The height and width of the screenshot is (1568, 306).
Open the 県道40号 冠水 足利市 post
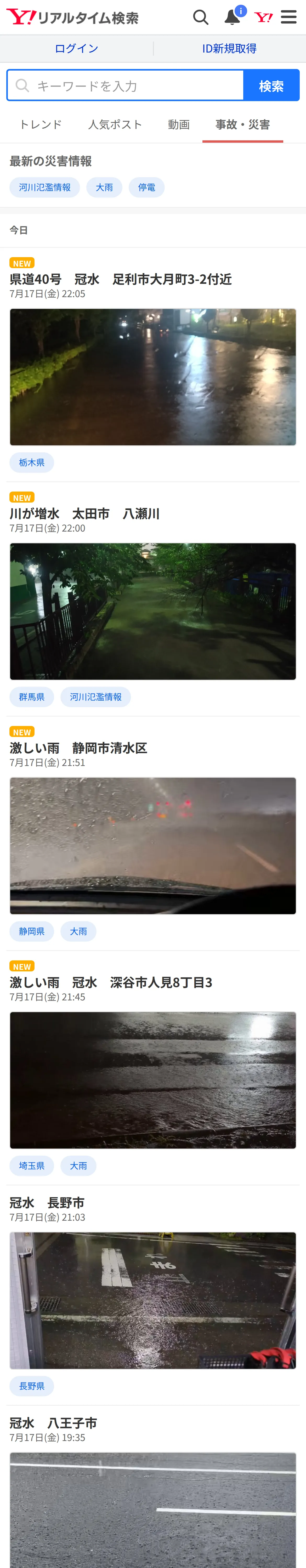click(x=121, y=279)
